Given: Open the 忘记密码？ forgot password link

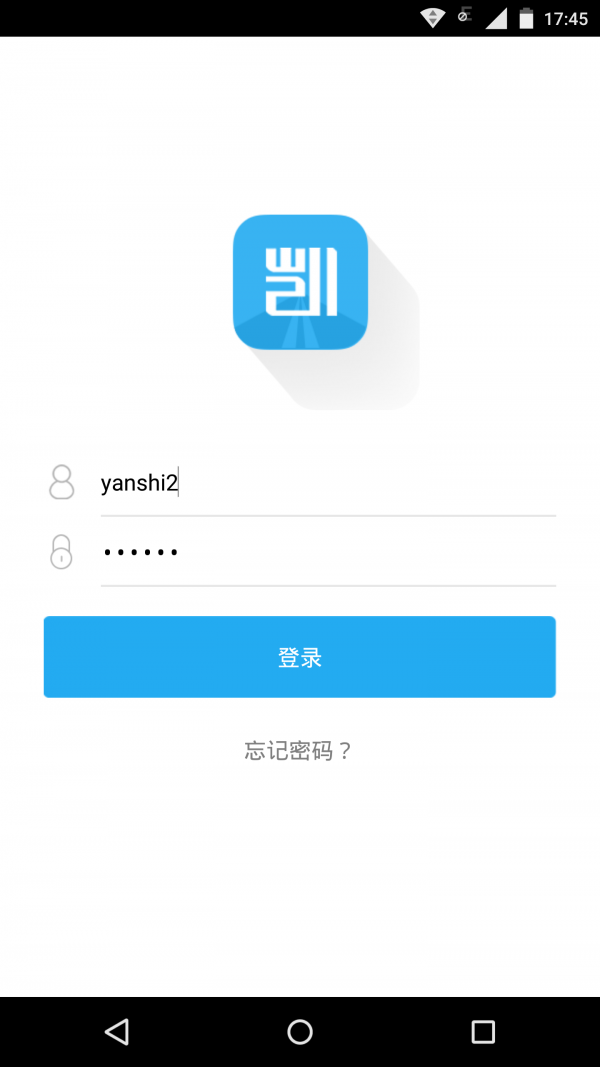Looking at the screenshot, I should (x=299, y=751).
